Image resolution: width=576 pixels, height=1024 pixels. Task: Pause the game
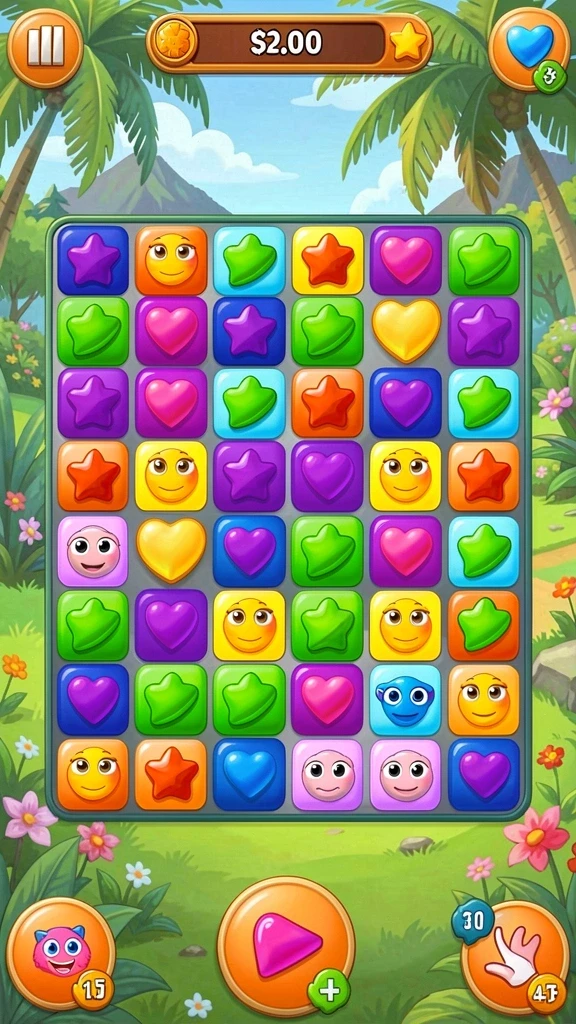[45, 47]
